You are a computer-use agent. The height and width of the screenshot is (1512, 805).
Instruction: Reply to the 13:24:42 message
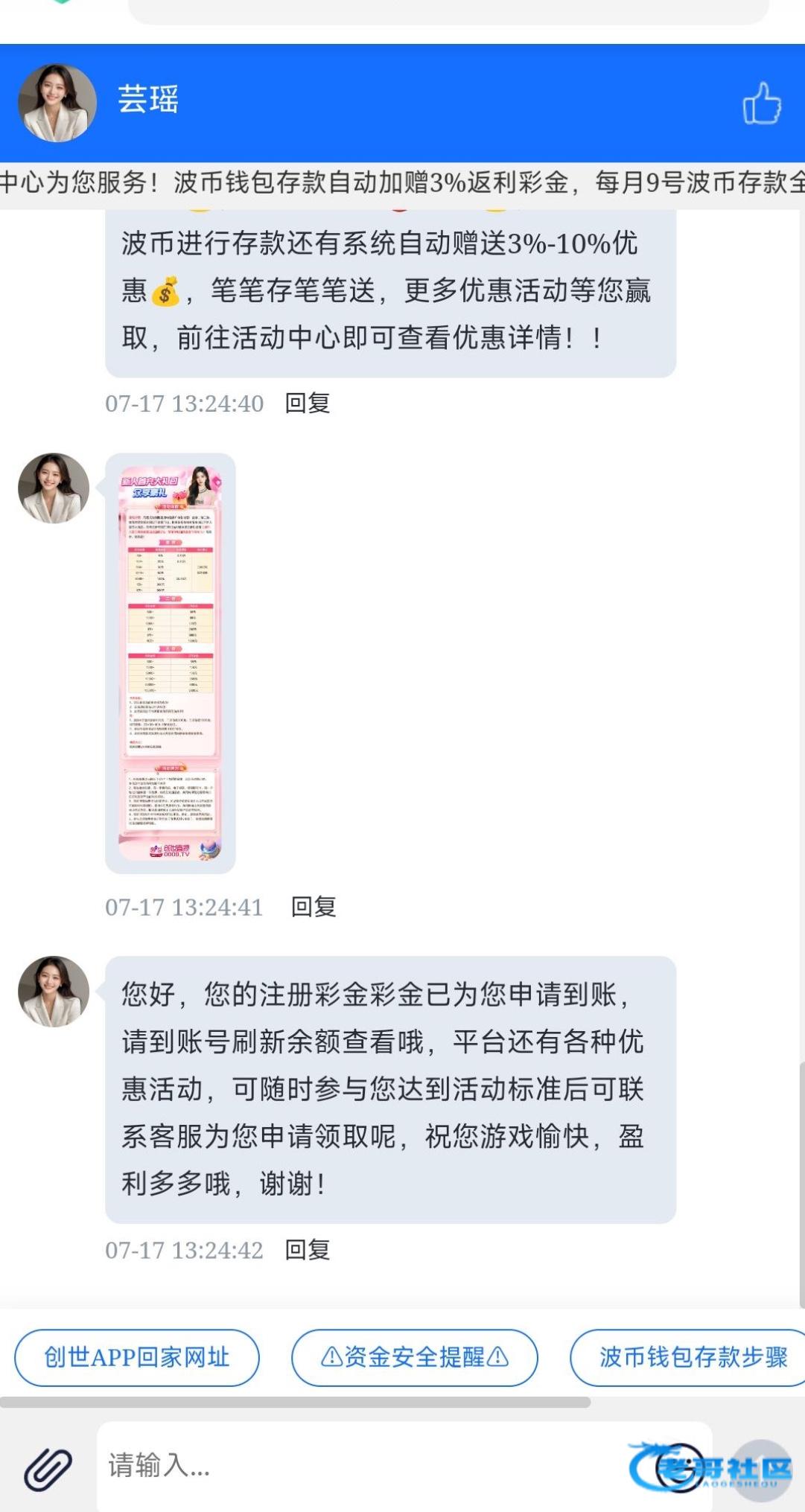tap(308, 1250)
